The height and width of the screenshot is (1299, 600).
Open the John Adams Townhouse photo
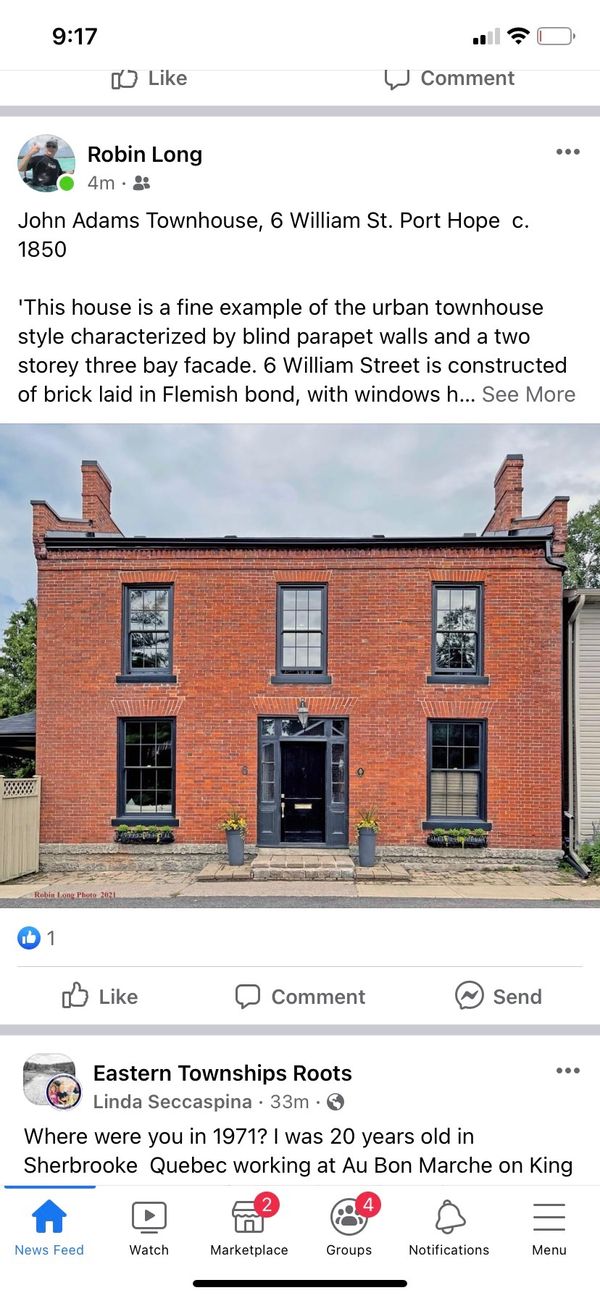click(300, 665)
